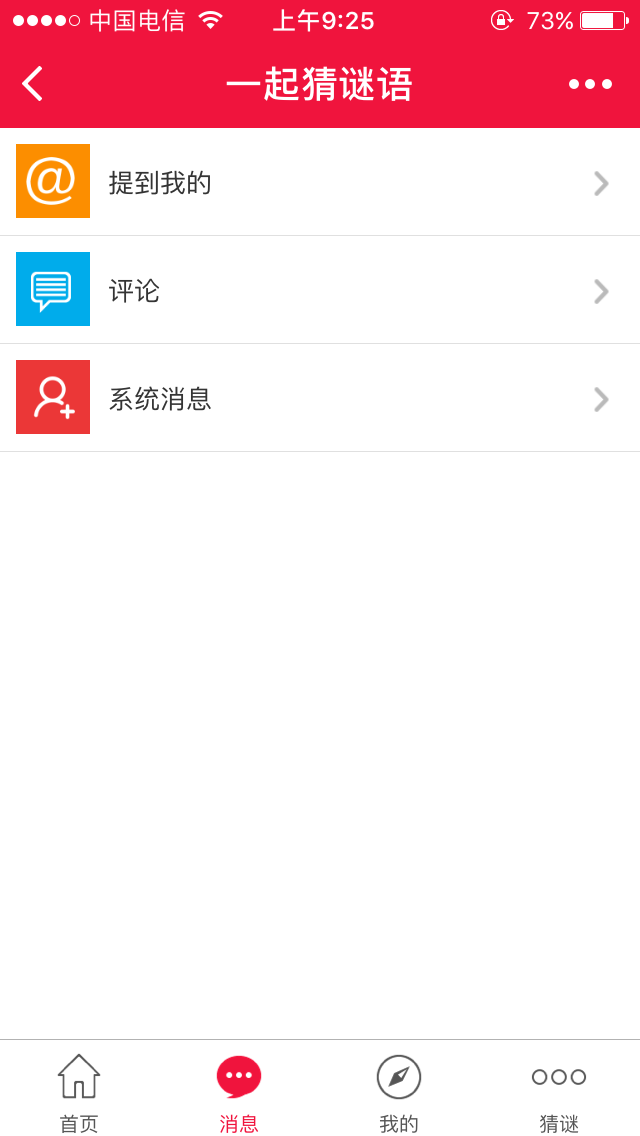Switch to the 首页 home tab

pos(79,1092)
